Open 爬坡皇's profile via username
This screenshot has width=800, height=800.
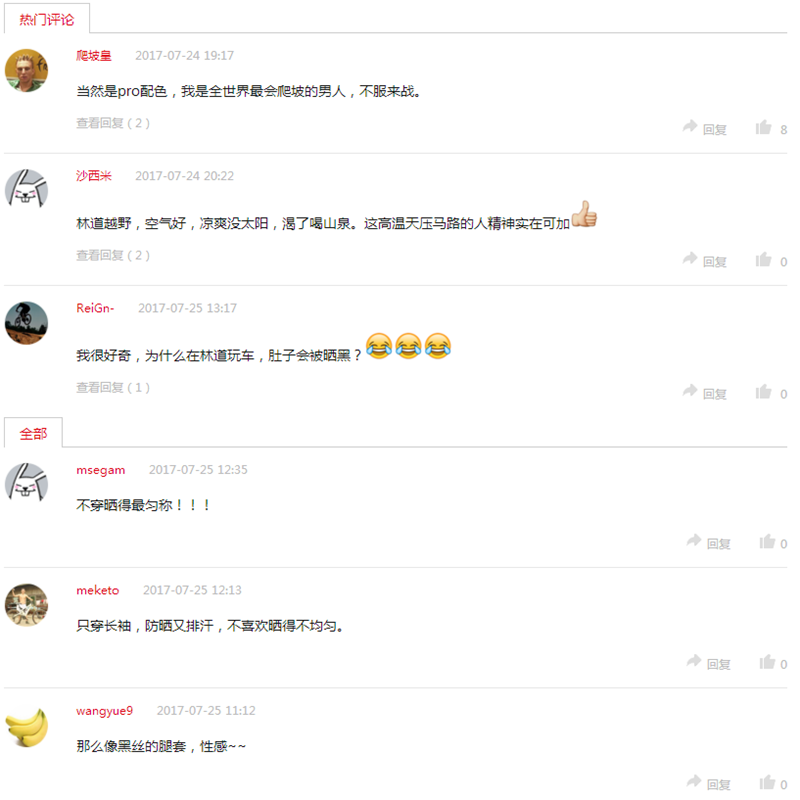coord(94,56)
